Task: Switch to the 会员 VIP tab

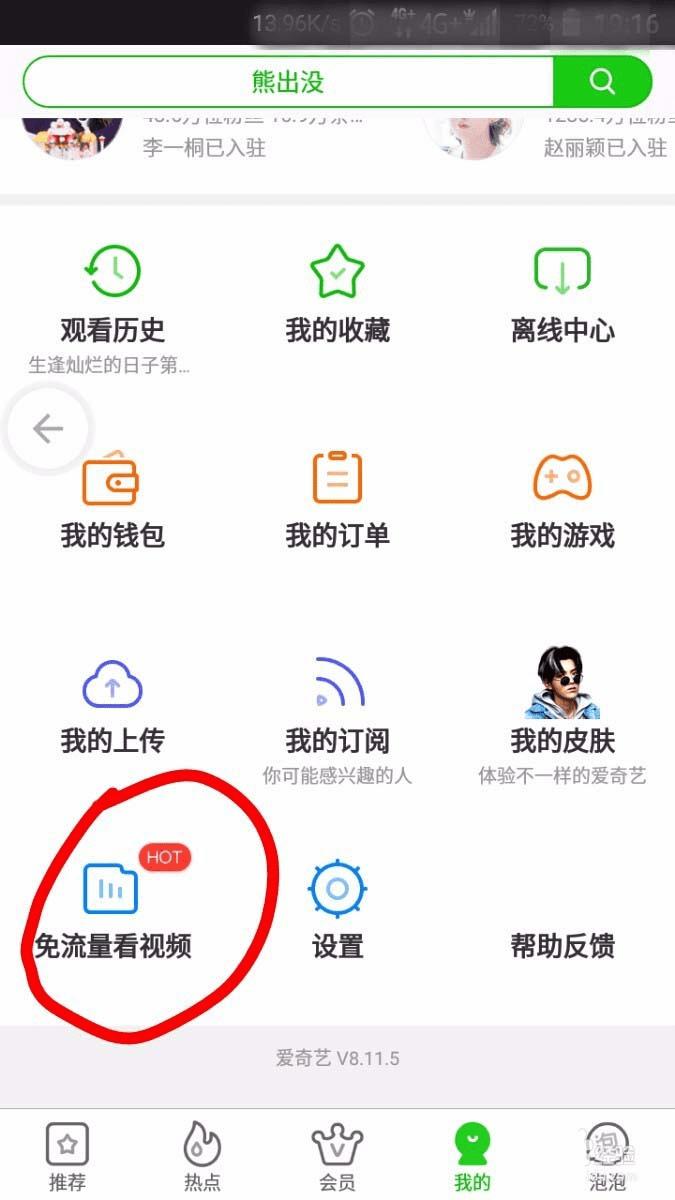Action: (x=337, y=1155)
